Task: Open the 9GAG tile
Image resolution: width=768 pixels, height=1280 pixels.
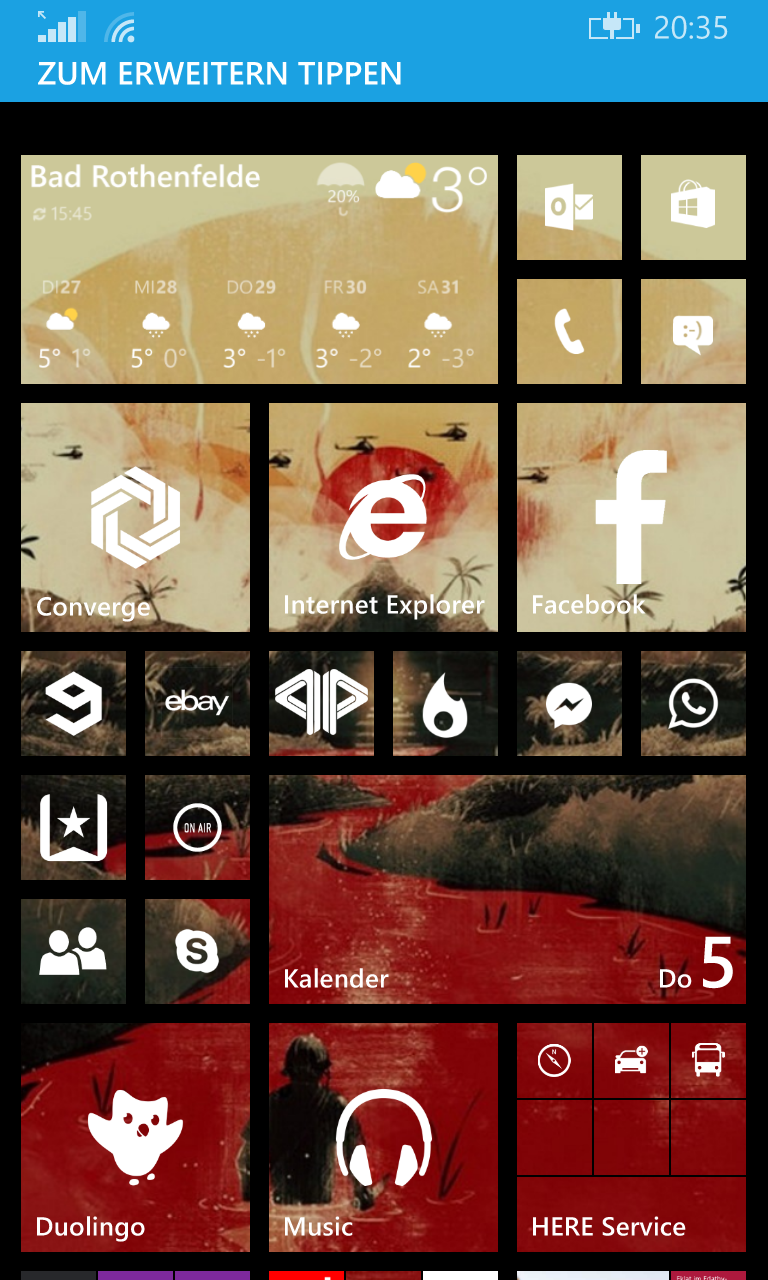Action: click(73, 703)
